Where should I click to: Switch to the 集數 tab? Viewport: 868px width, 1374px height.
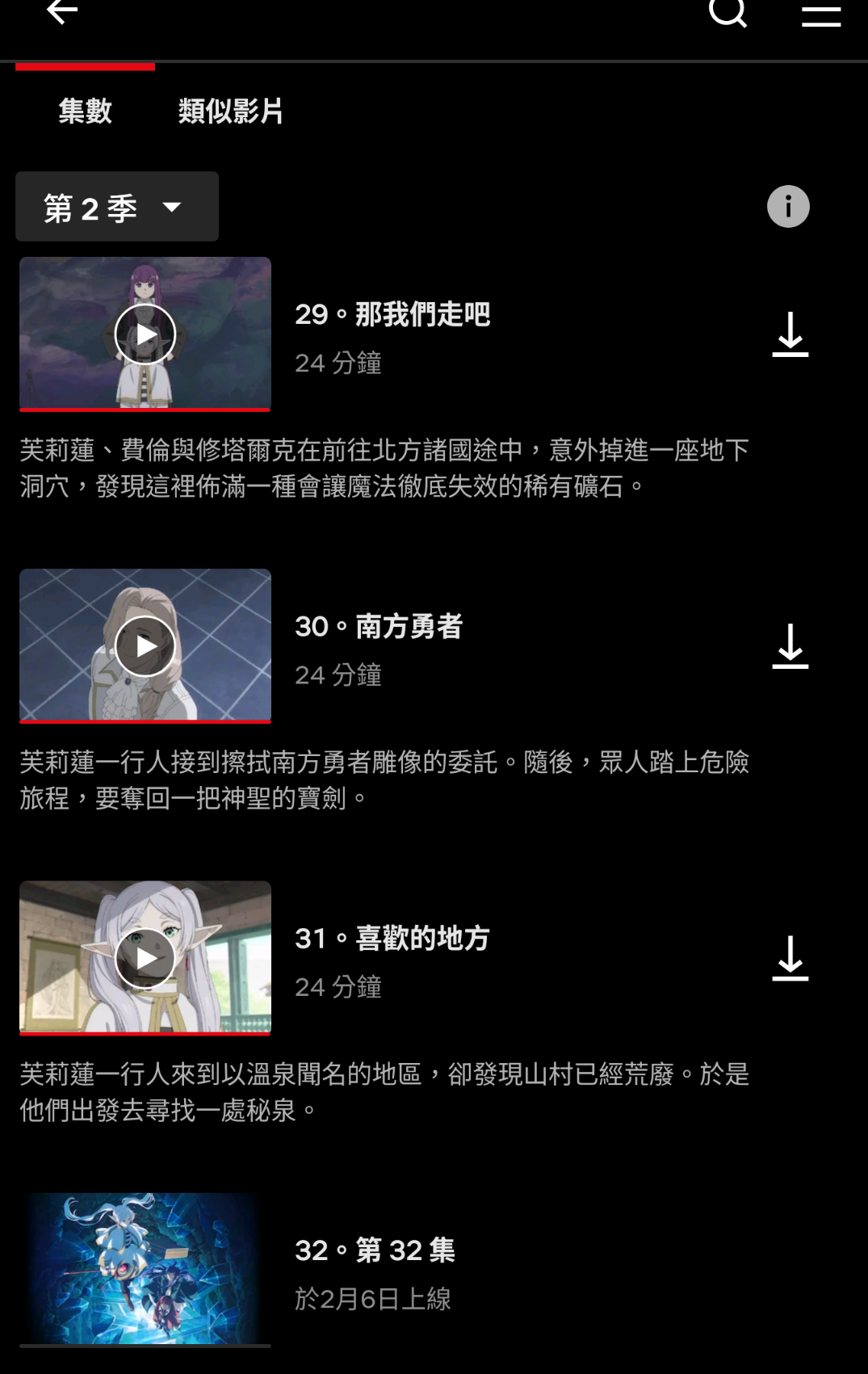pyautogui.click(x=85, y=111)
